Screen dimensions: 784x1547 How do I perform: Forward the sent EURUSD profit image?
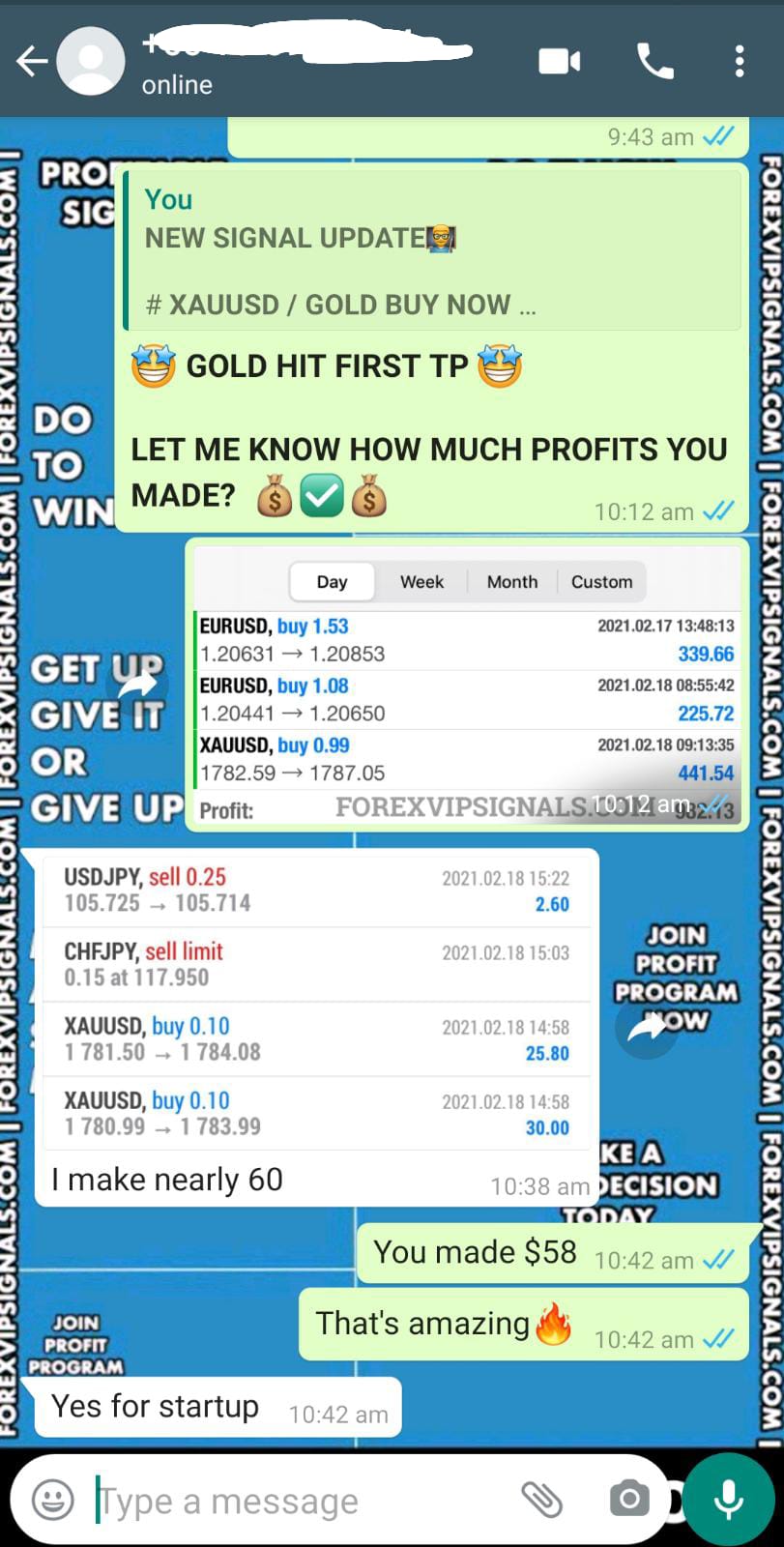point(139,685)
